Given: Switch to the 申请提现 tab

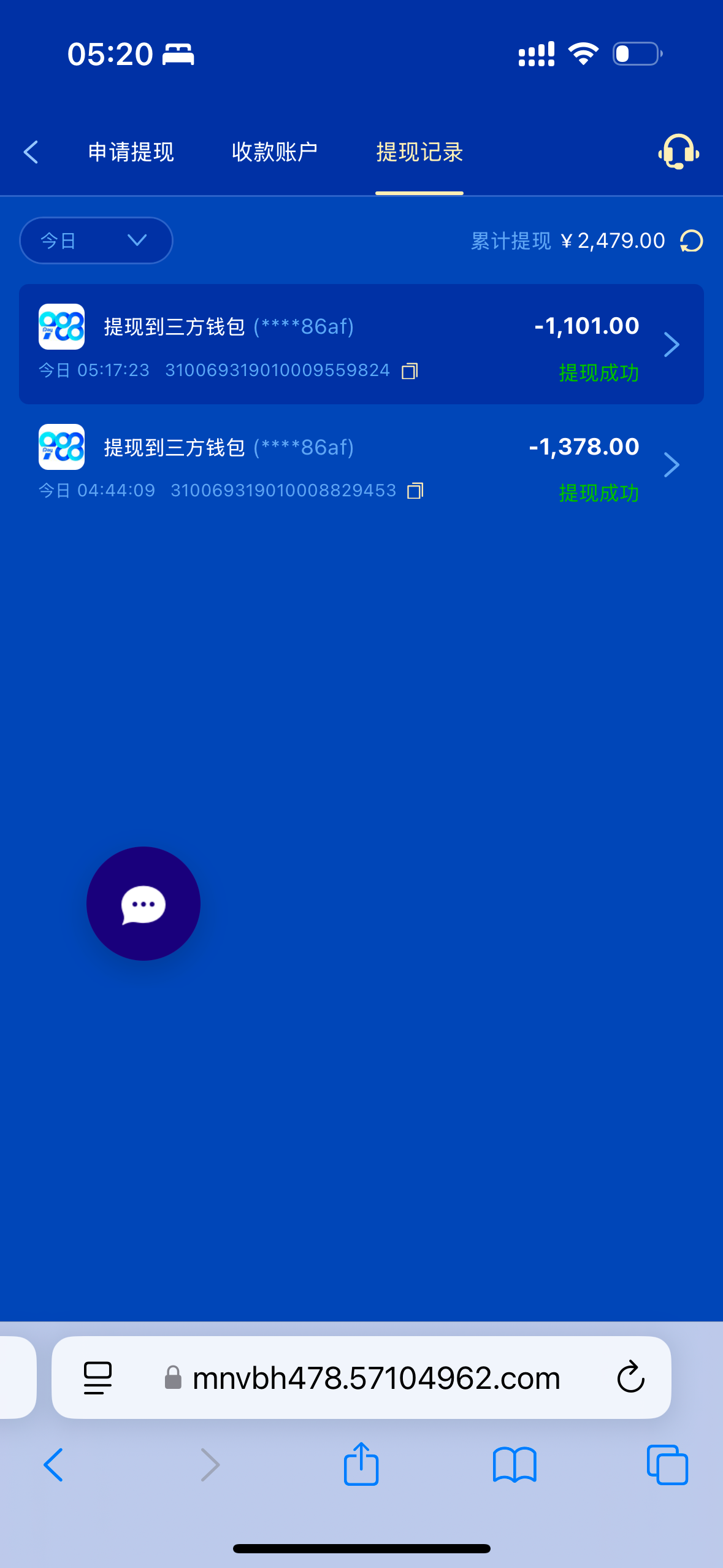Looking at the screenshot, I should (x=131, y=152).
